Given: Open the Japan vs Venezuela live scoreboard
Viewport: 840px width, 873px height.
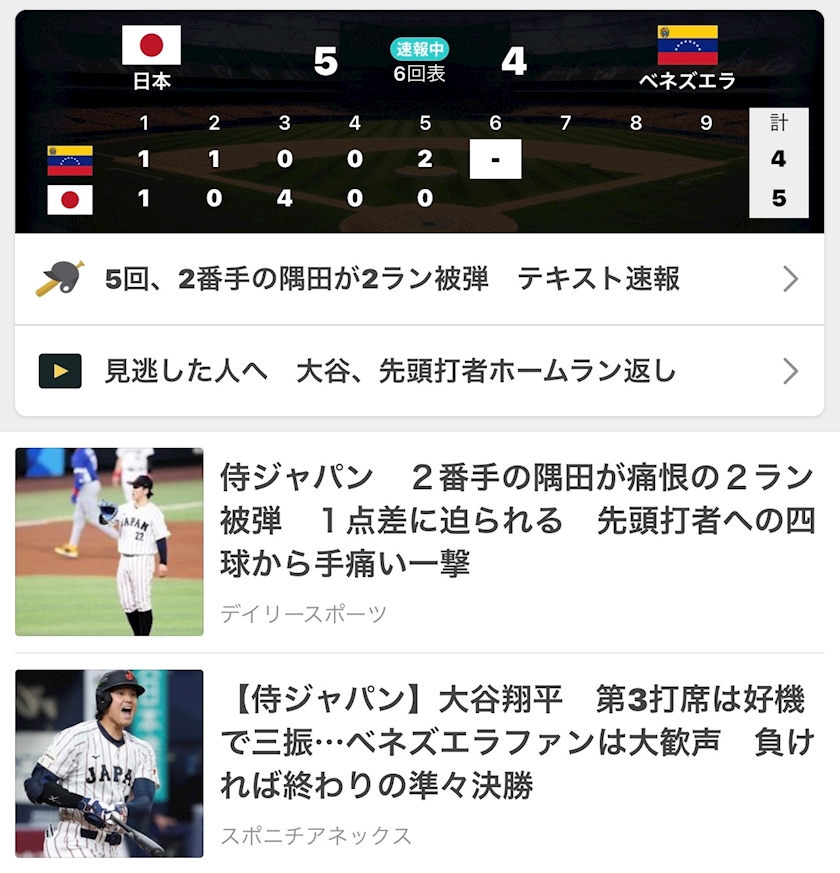Looking at the screenshot, I should pos(420,120).
